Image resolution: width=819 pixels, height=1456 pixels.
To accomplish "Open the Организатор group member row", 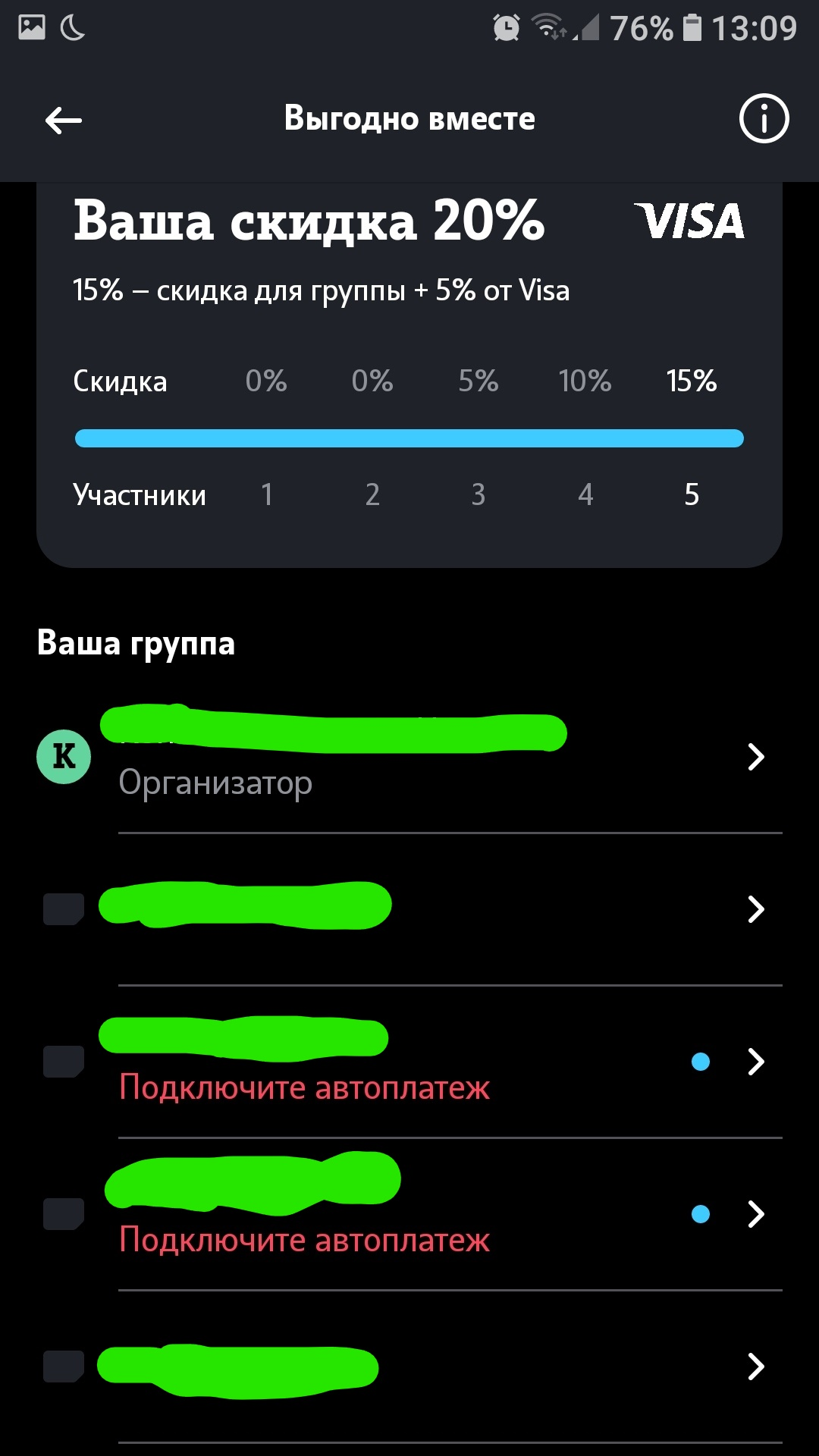I will [x=409, y=758].
